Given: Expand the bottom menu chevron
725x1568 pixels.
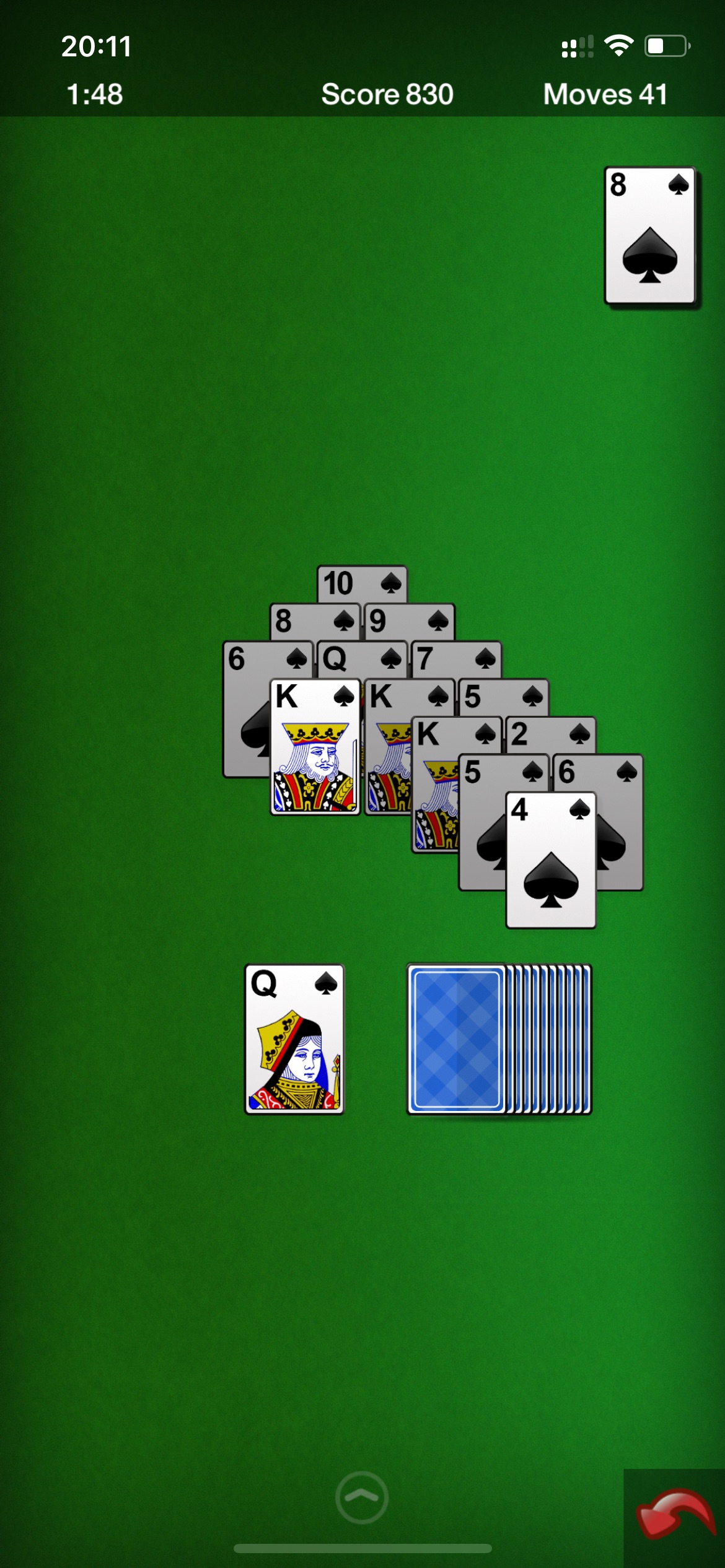Looking at the screenshot, I should point(362,1497).
